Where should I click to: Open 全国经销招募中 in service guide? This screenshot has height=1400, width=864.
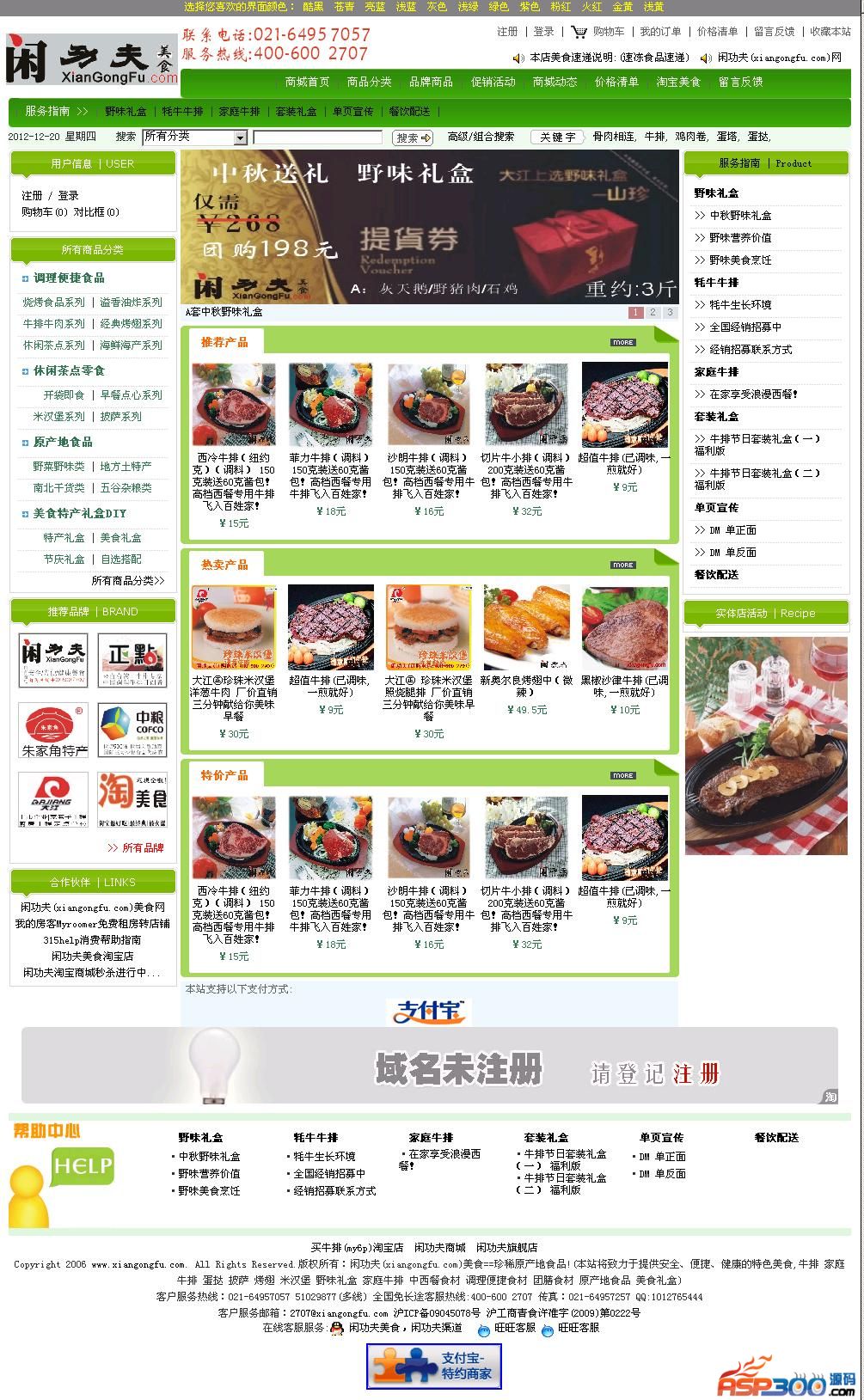(x=745, y=327)
